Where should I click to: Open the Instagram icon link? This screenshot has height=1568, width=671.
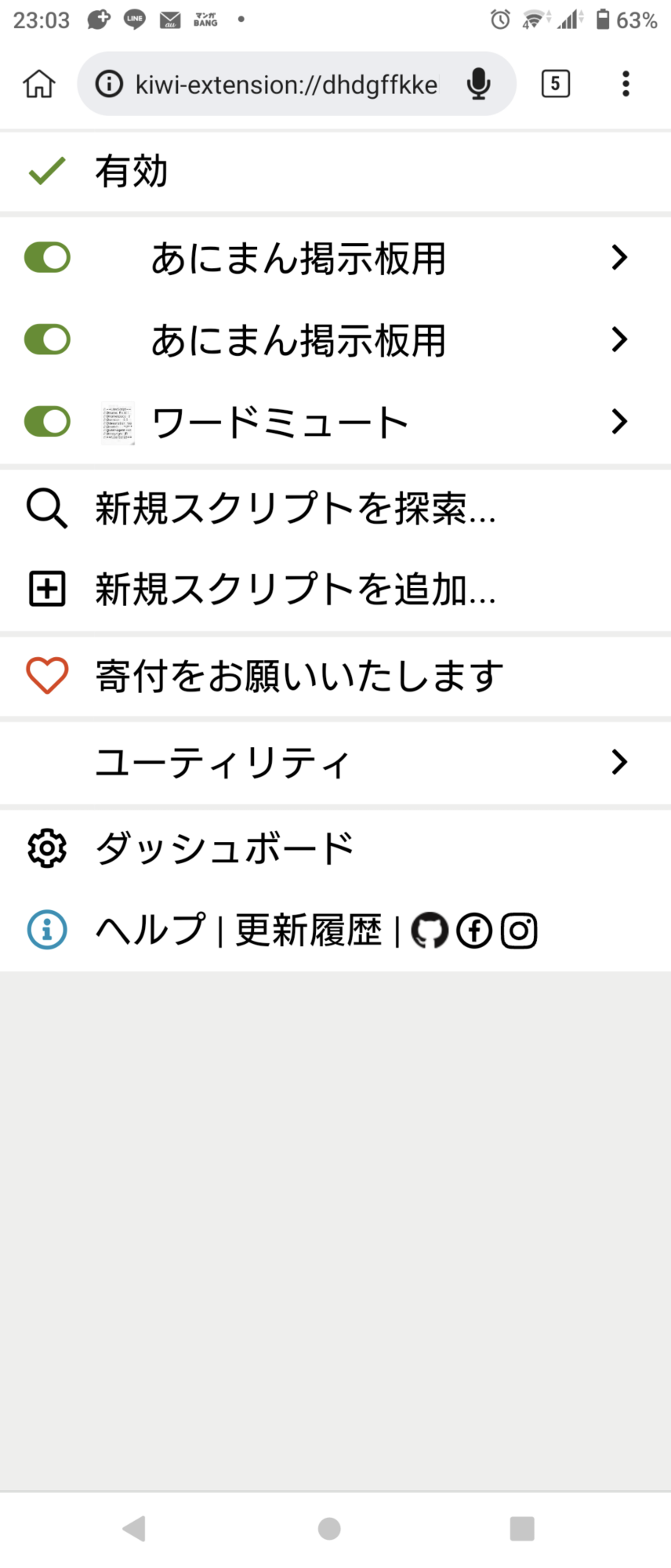click(519, 931)
